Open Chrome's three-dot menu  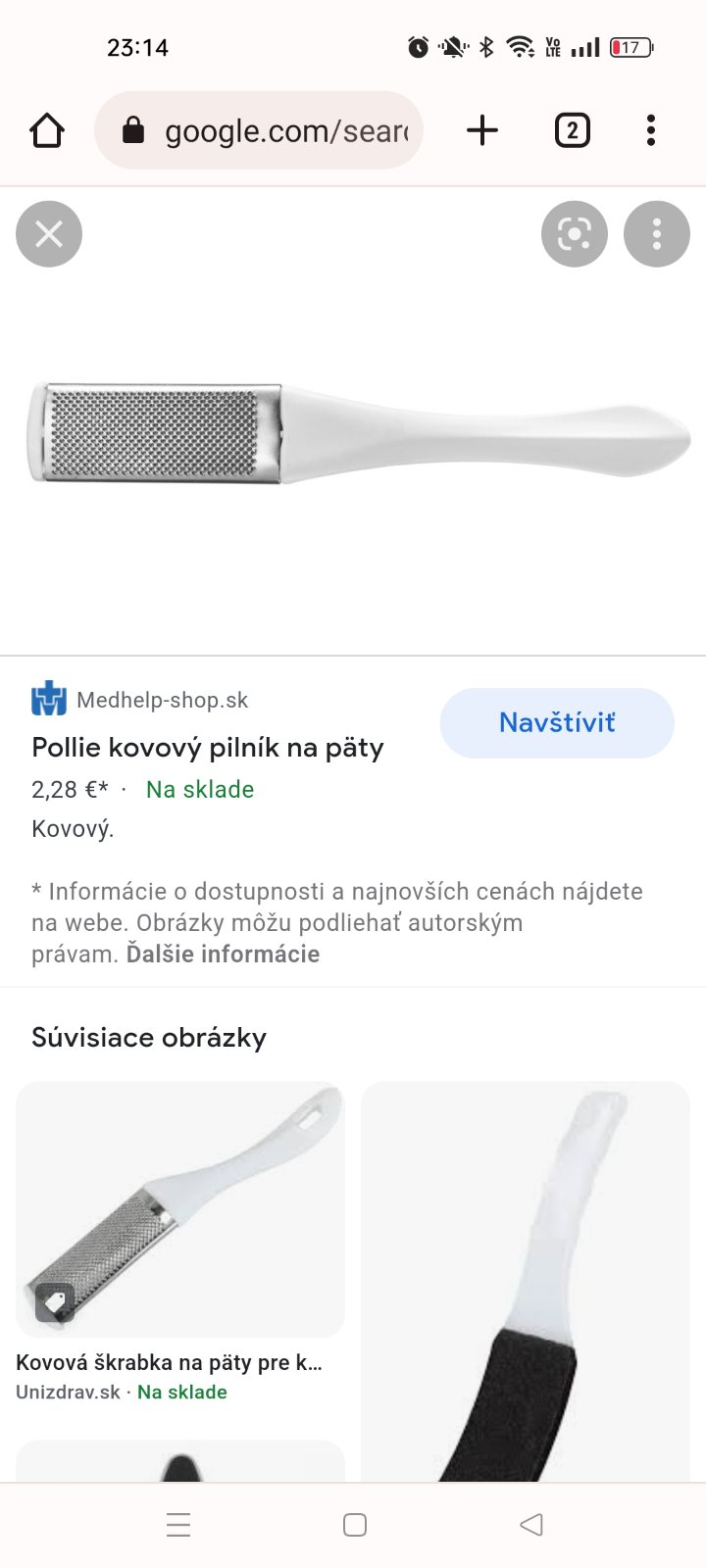651,130
